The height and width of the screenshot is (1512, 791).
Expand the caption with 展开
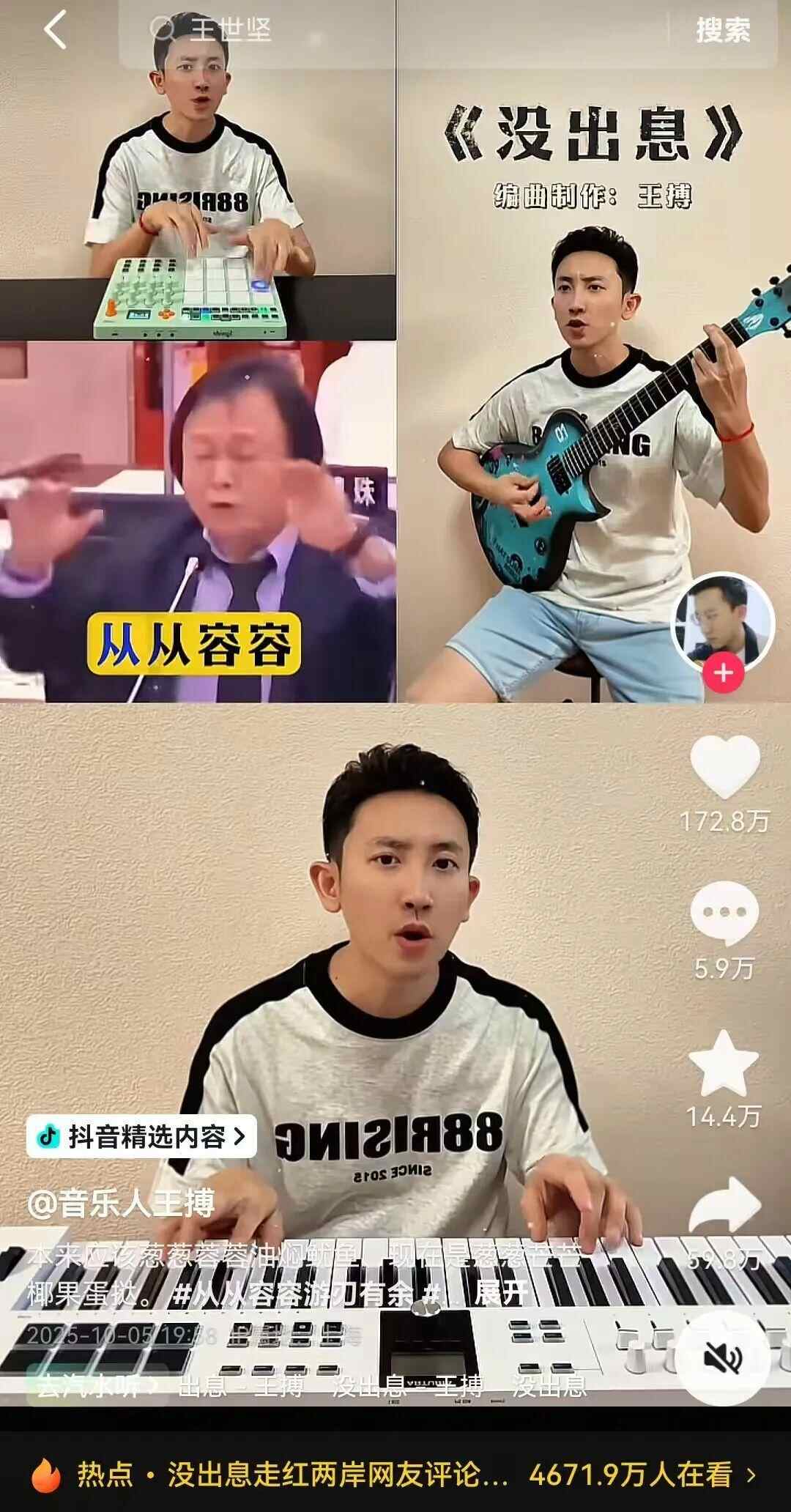tap(501, 1294)
